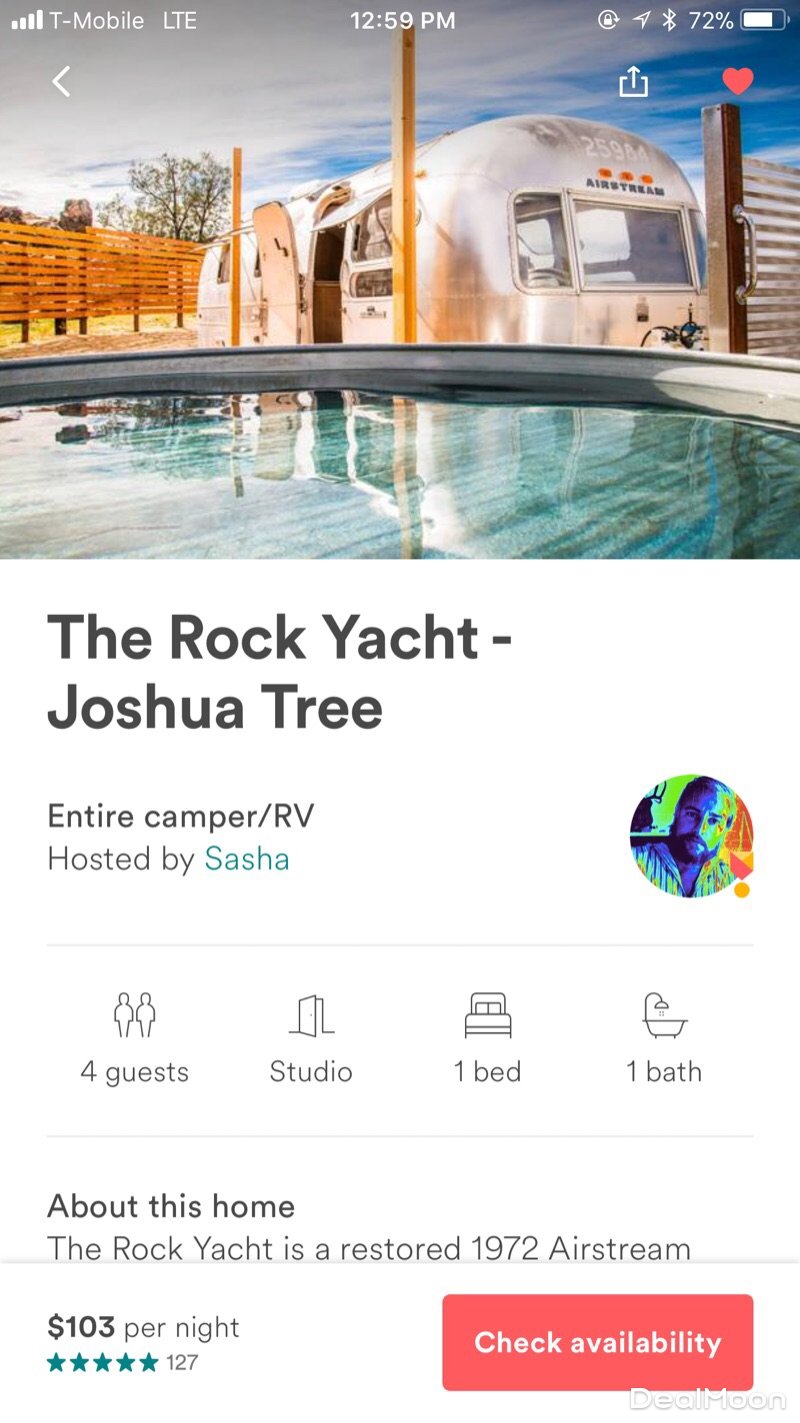Tap the Check availability button
Viewport: 800px width, 1423px height.
tap(597, 1342)
